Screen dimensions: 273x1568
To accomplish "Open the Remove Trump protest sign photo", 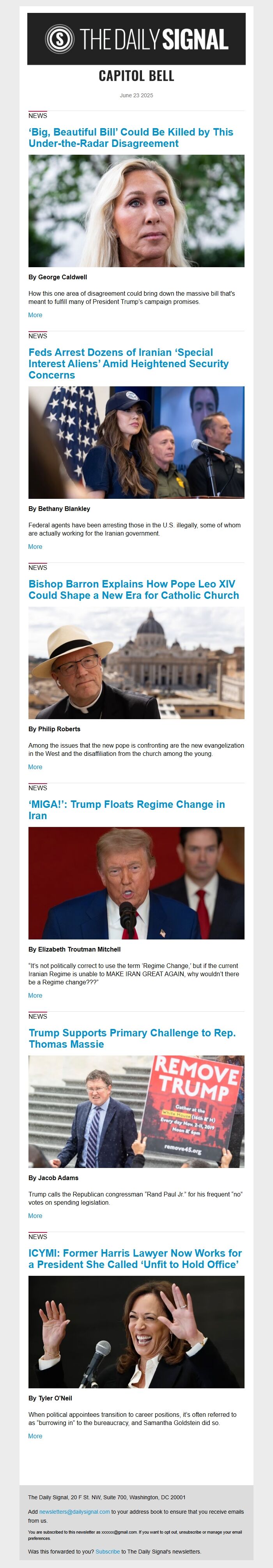I will 136,1111.
